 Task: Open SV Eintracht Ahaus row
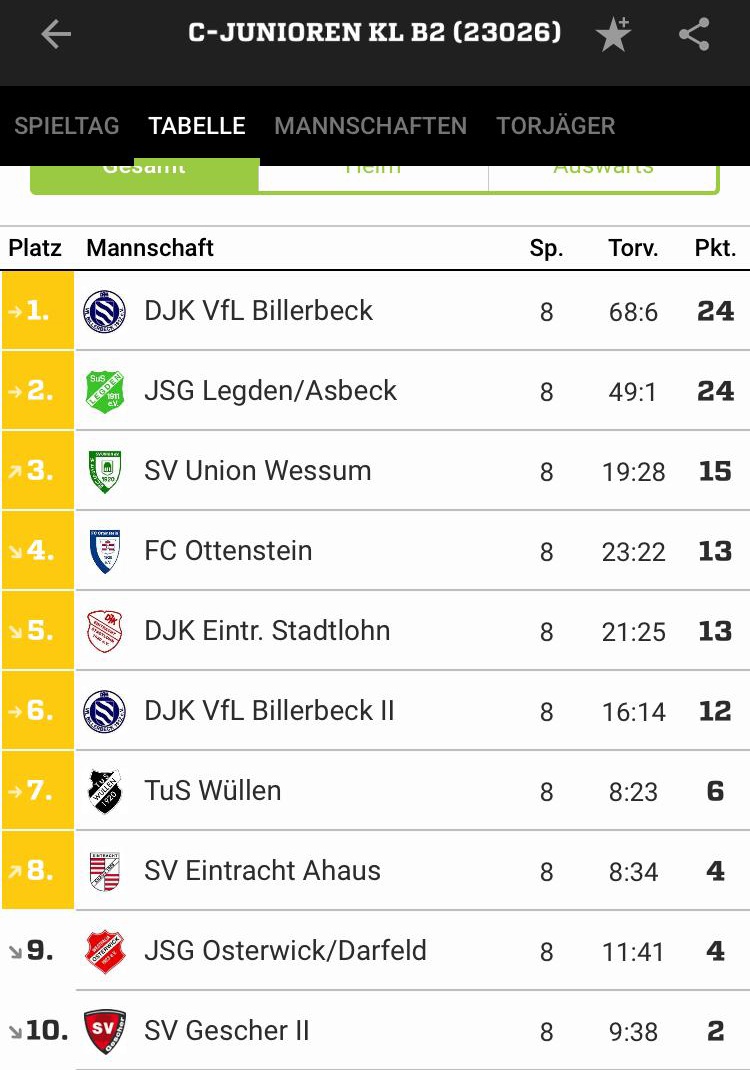click(x=262, y=871)
